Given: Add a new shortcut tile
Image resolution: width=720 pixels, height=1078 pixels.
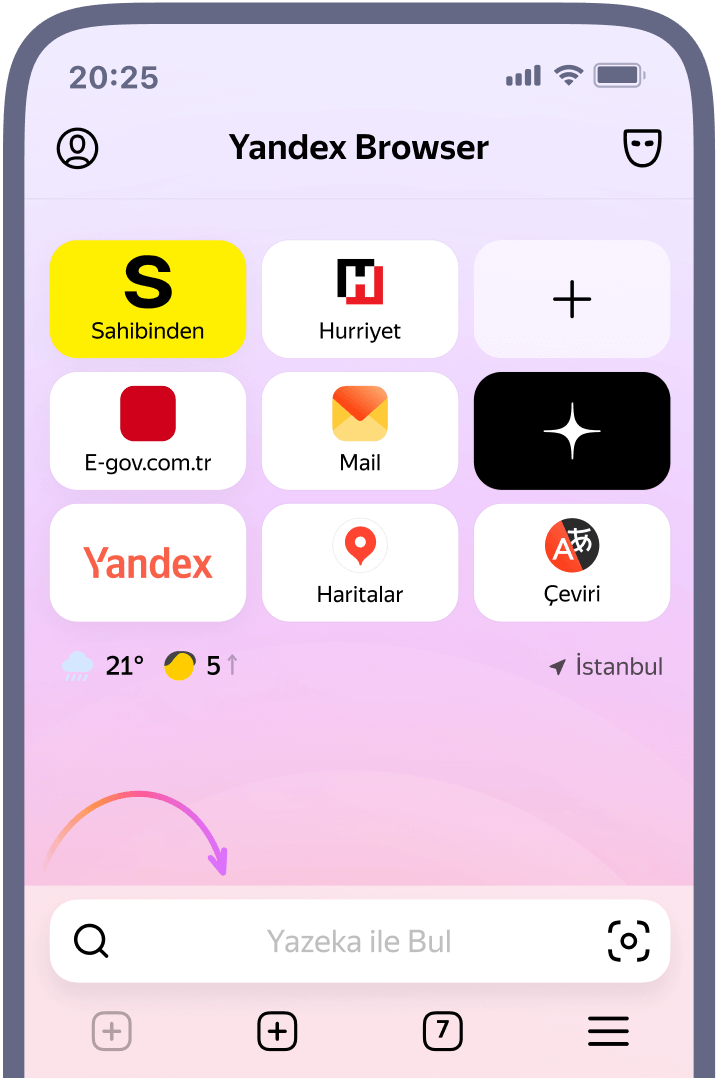Looking at the screenshot, I should [x=572, y=298].
